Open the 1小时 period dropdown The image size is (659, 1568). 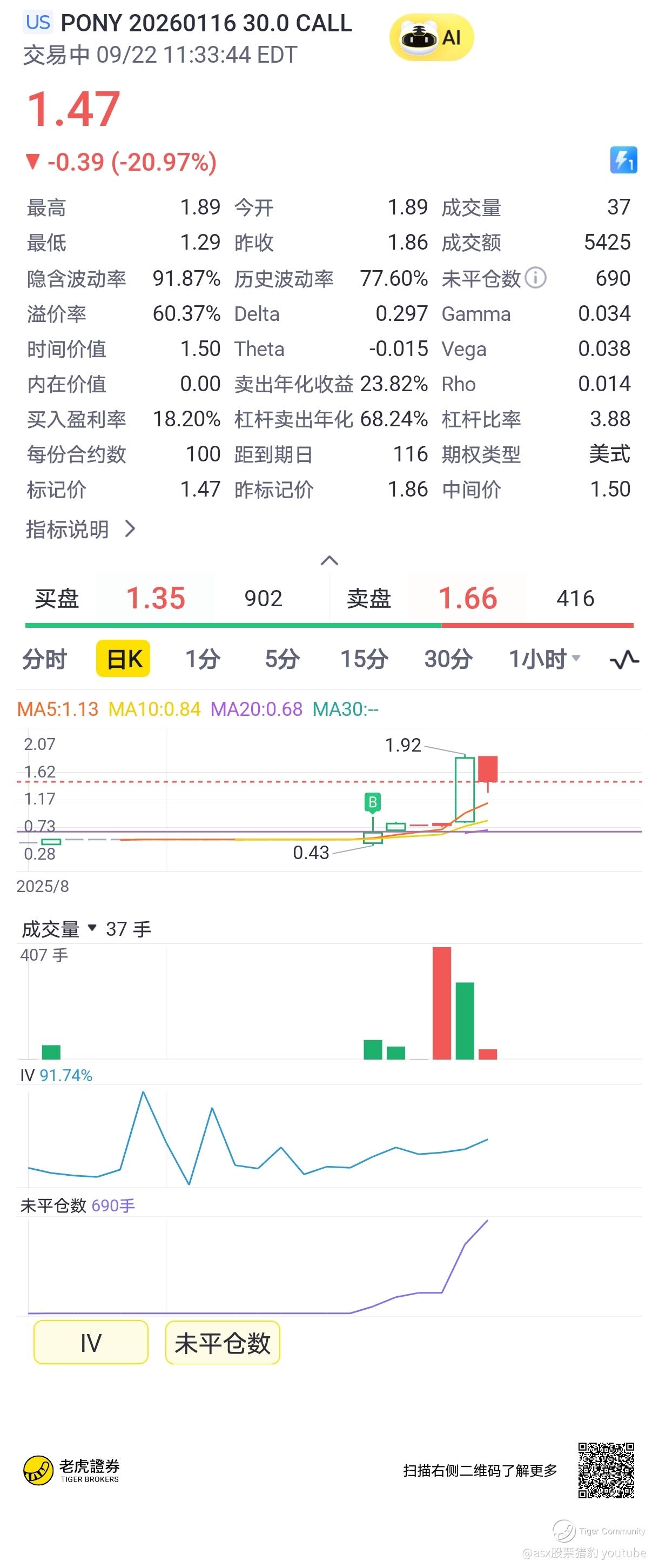point(544,659)
